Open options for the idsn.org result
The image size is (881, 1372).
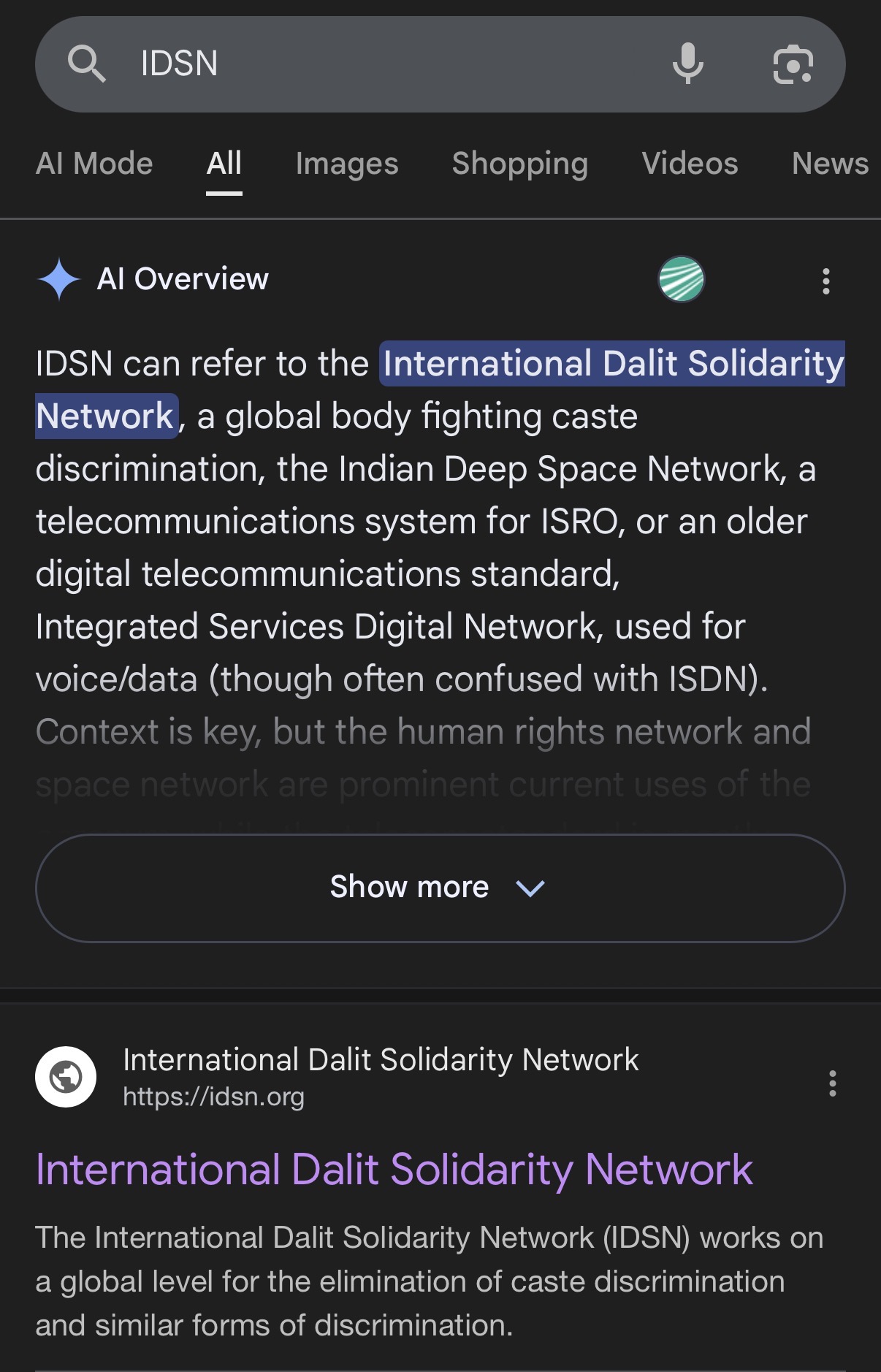tap(832, 1083)
